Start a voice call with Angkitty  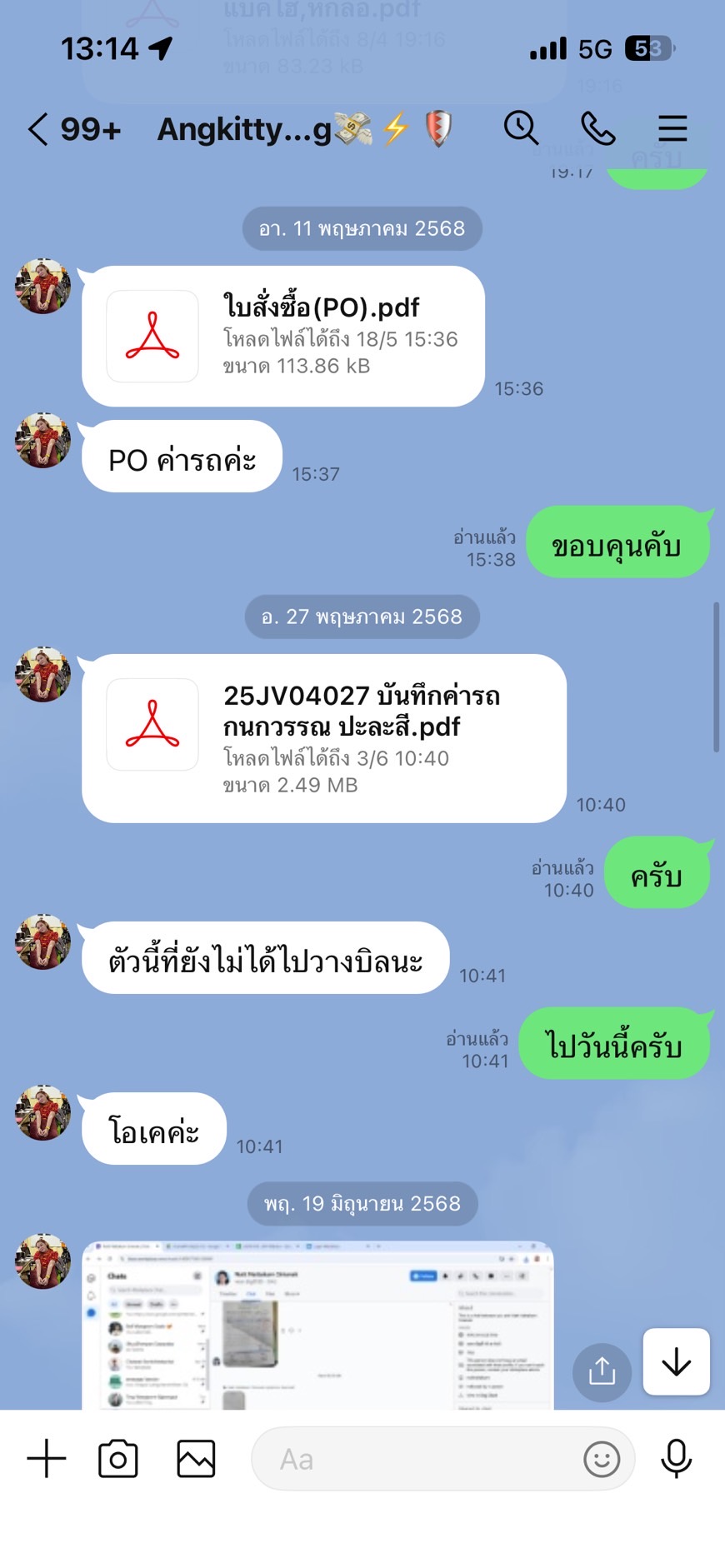click(x=597, y=128)
